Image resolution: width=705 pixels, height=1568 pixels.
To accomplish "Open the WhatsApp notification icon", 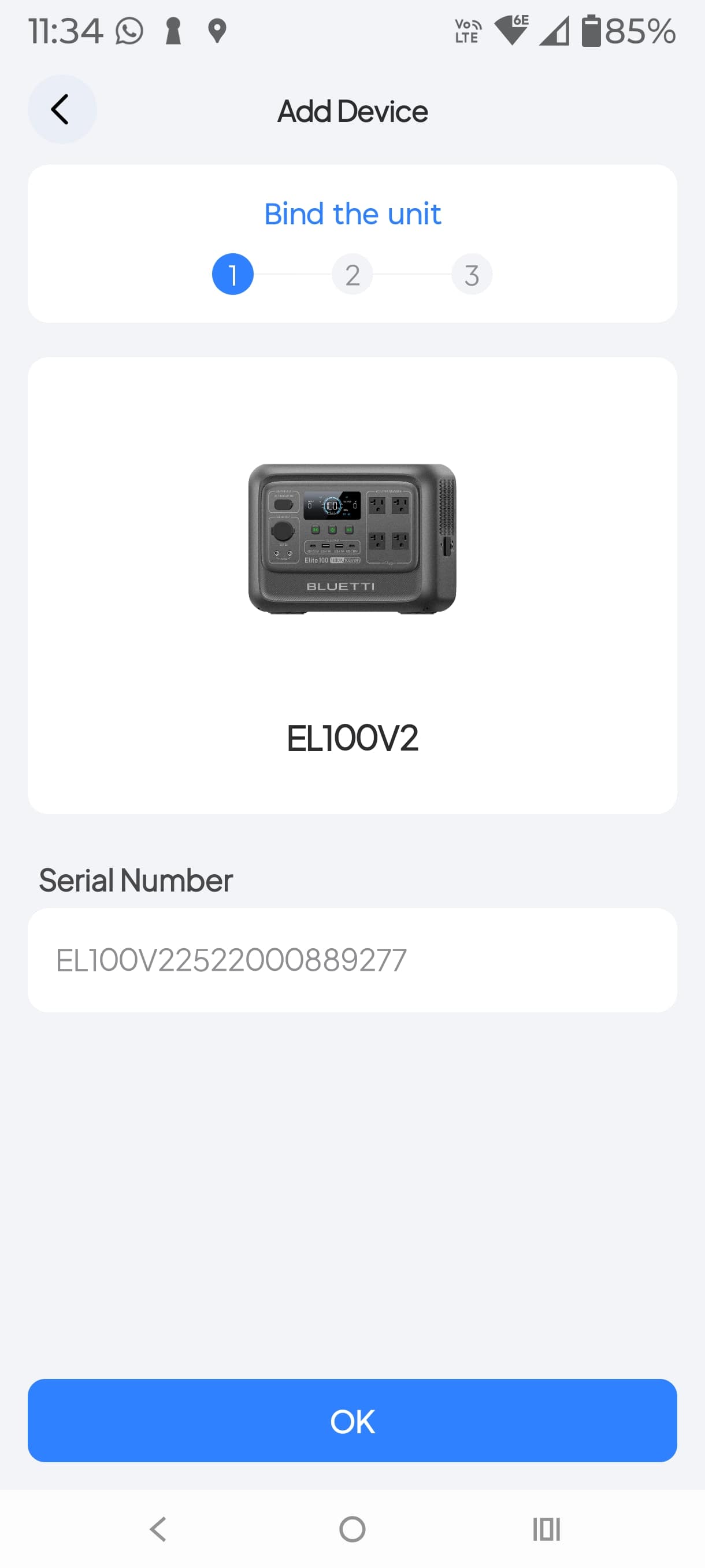I will pos(129,31).
